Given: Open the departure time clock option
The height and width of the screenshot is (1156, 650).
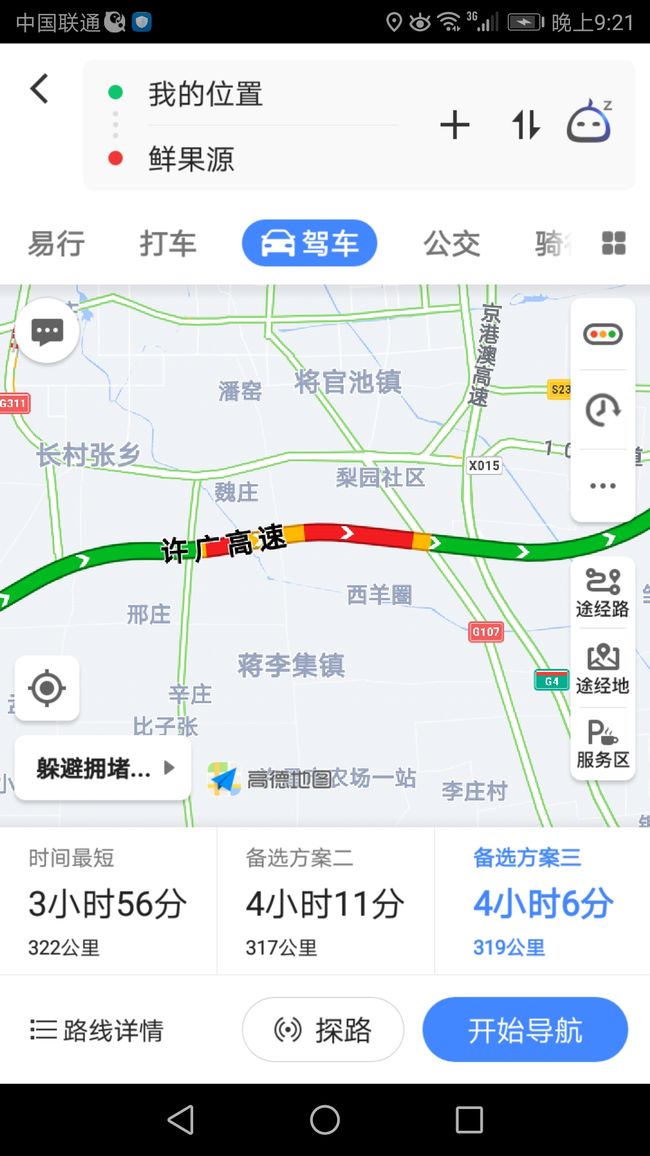Looking at the screenshot, I should (603, 410).
